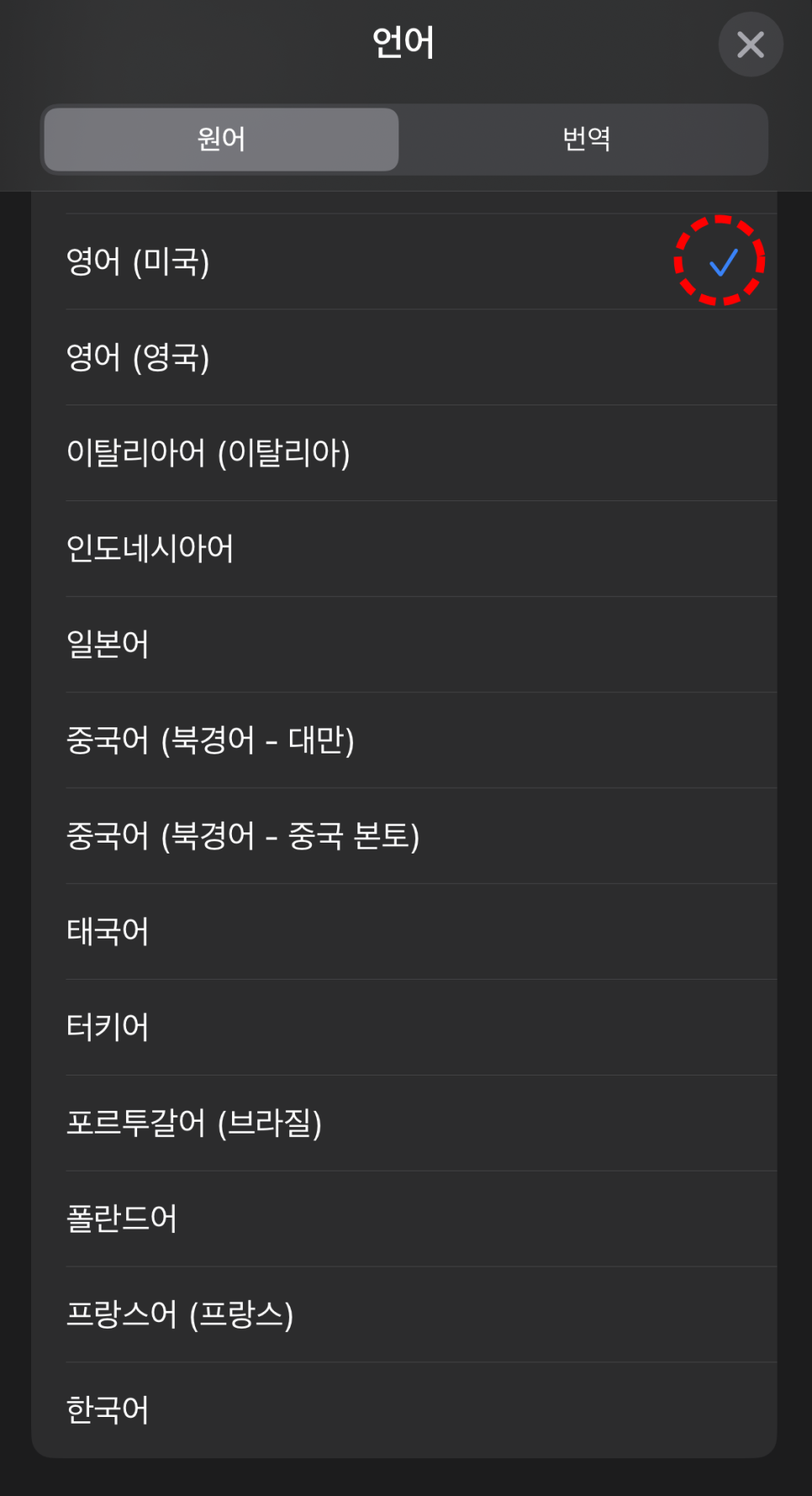The image size is (812, 1496).
Task: Select 프랑스어 (프랑스)
Action: (x=404, y=1315)
